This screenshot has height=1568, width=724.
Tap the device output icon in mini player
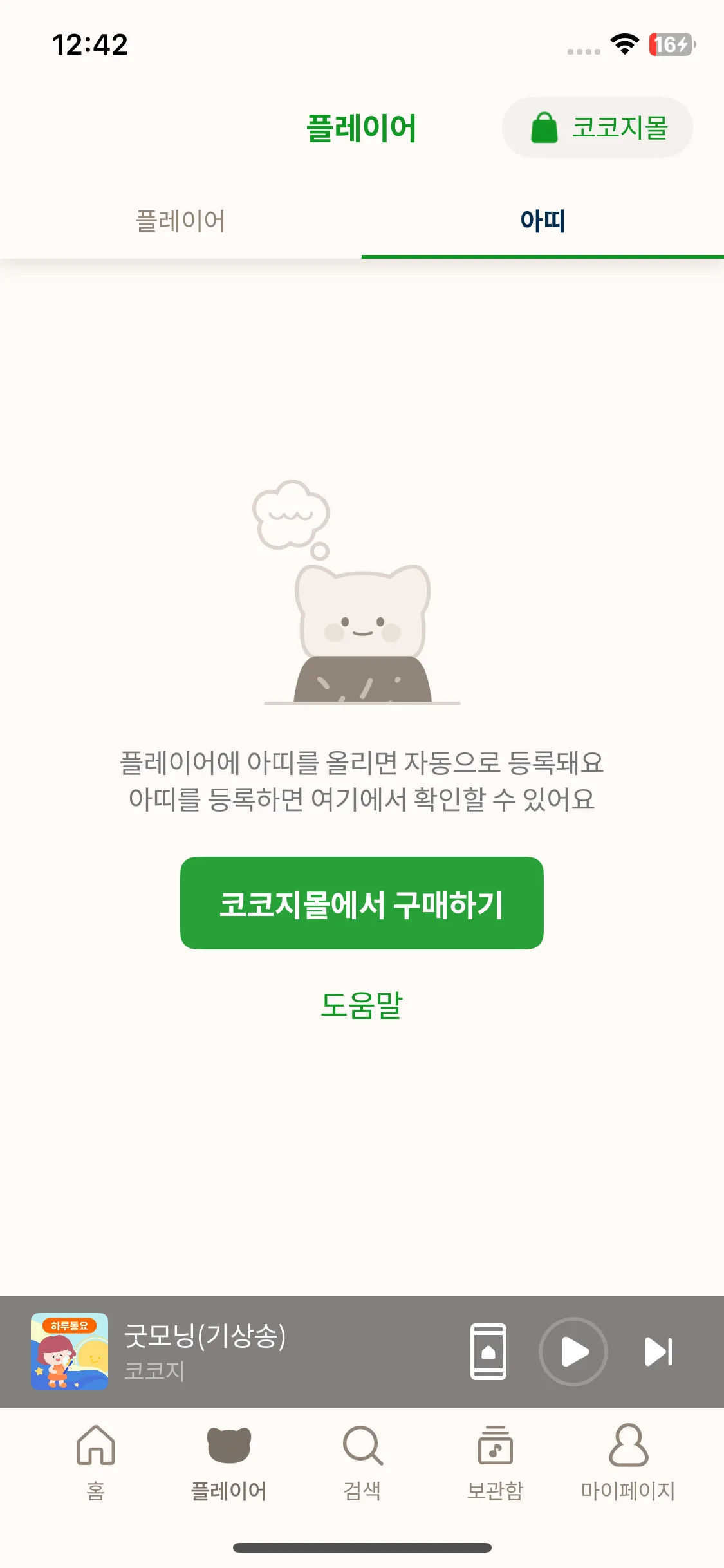pyautogui.click(x=489, y=1352)
